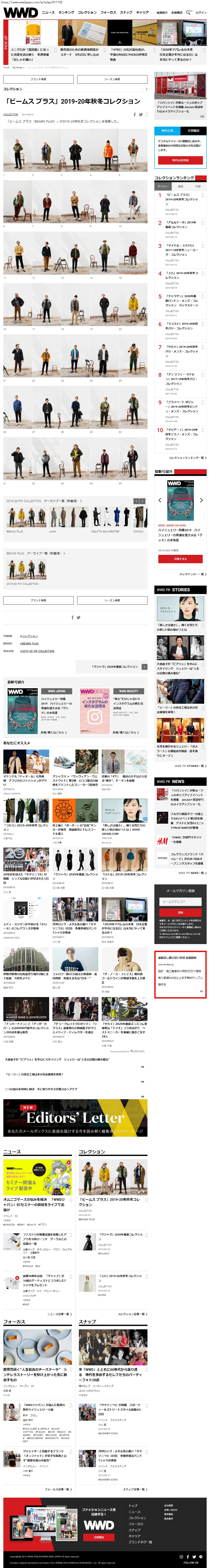Switch to the 定期購読 tab in the sidebar
Image resolution: width=210 pixels, height=1568 pixels.
coord(193,130)
